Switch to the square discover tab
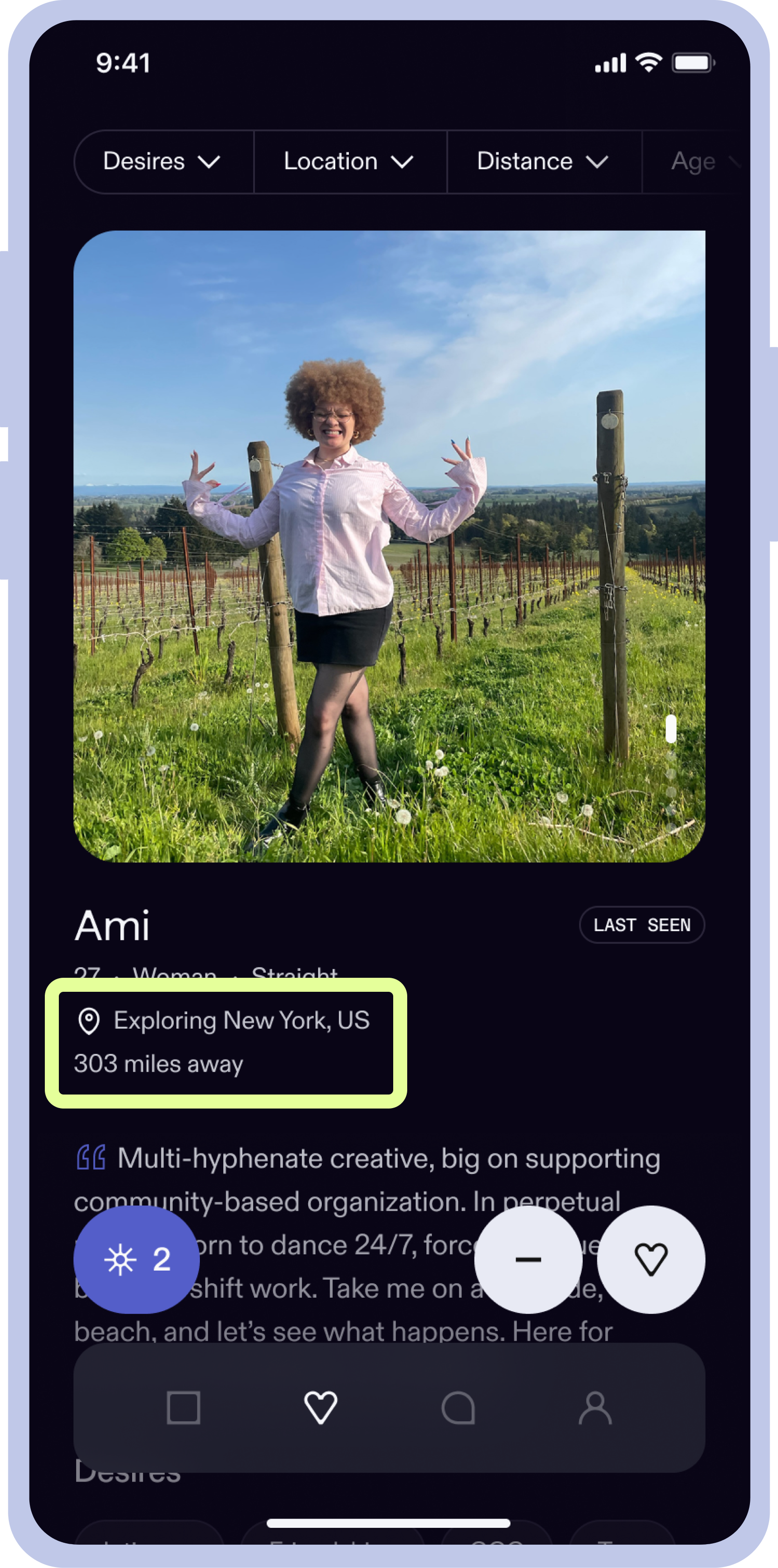Screen dimensions: 778x1568 (x=183, y=1408)
